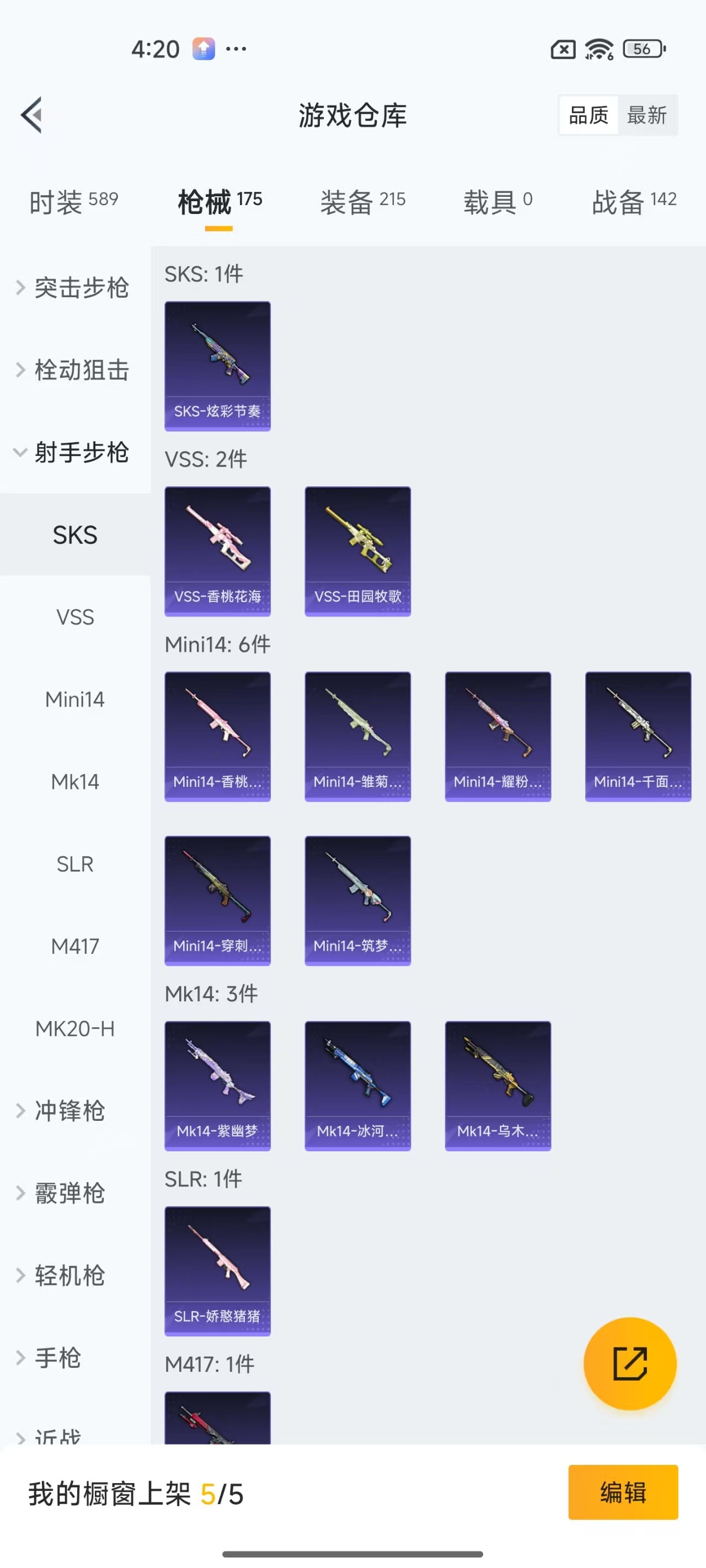Expand the 突击步枪 category
Viewport: 706px width, 1568px height.
(74, 287)
